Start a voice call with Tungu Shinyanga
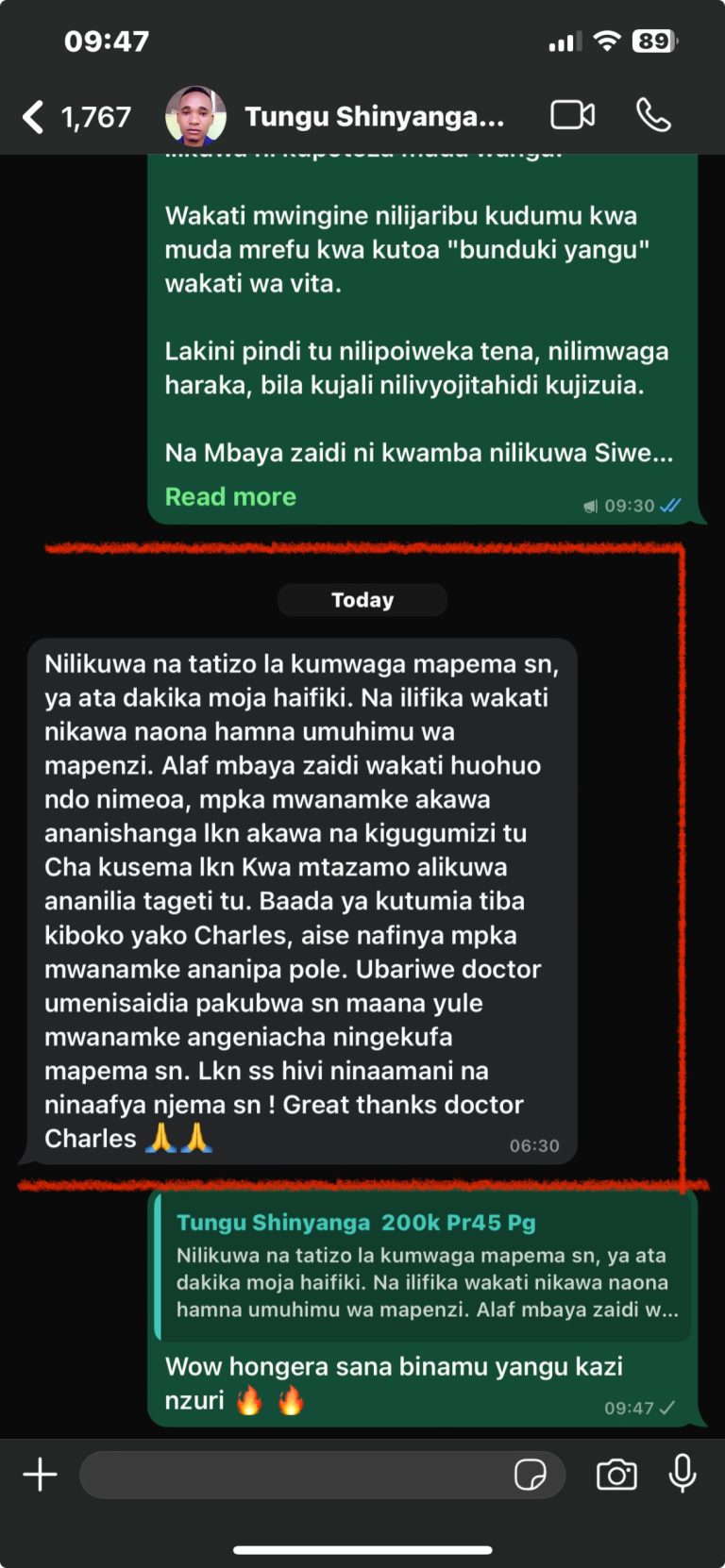This screenshot has height=1568, width=725. [x=653, y=115]
